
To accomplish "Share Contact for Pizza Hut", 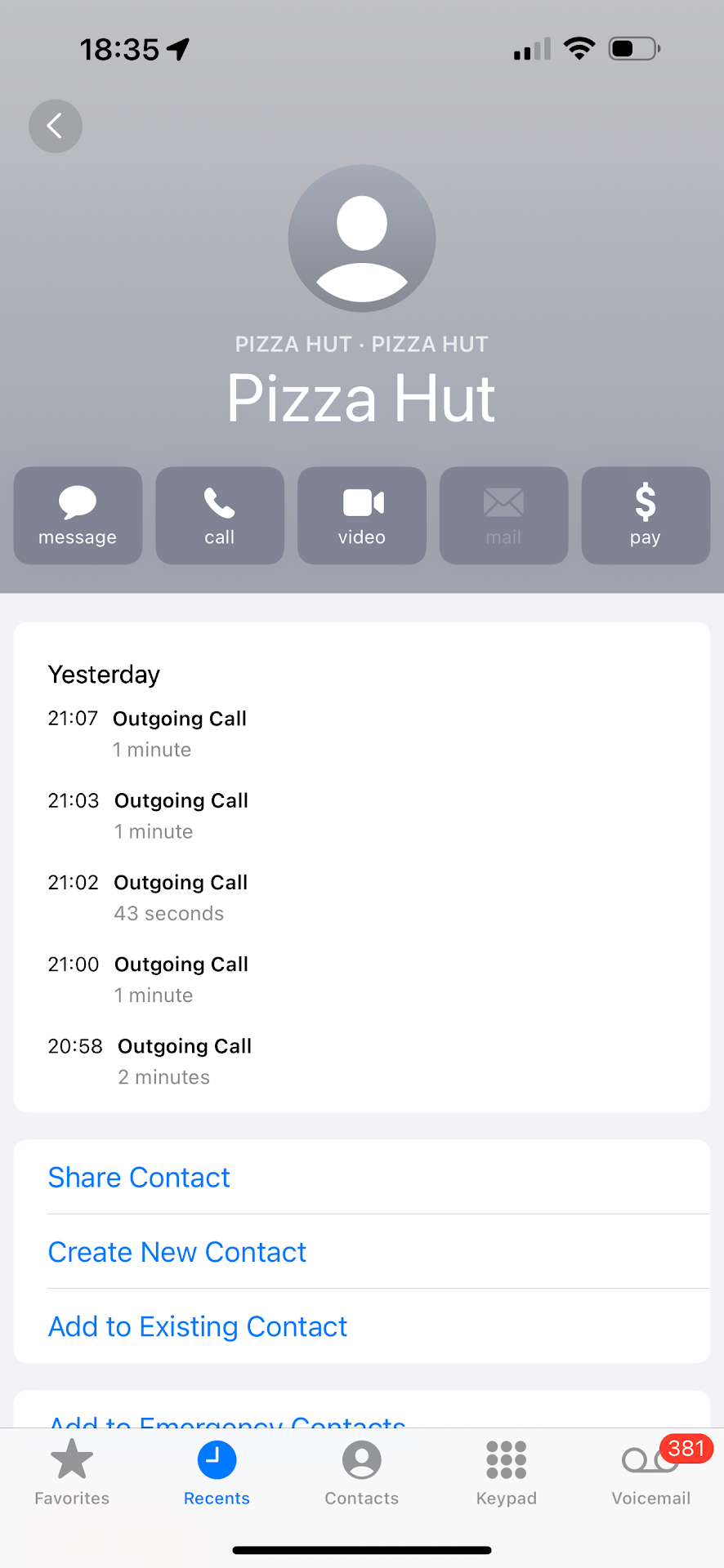I will tap(139, 1178).
